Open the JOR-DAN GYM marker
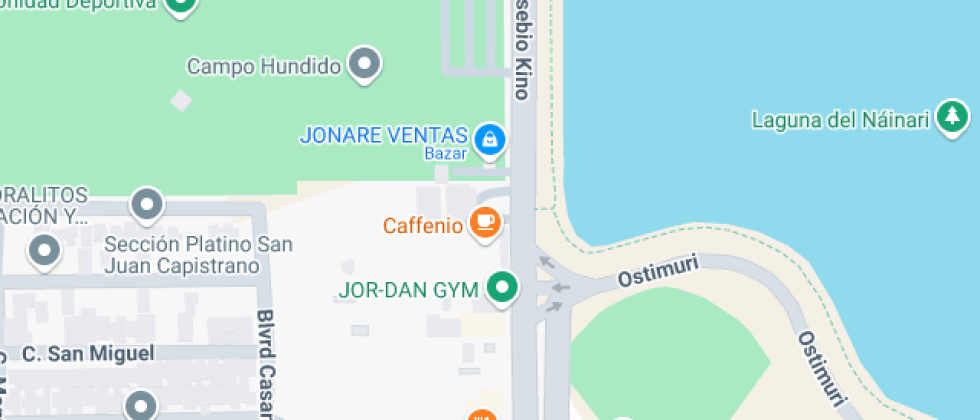Viewport: 980px width, 420px height. pos(502,290)
